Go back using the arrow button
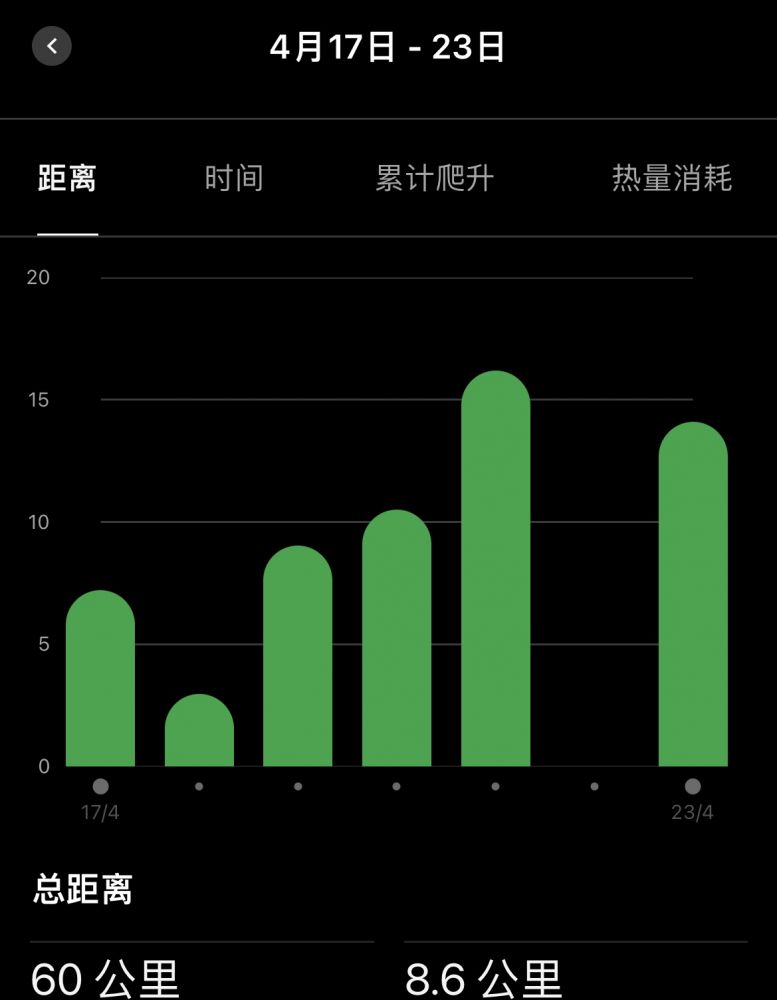The height and width of the screenshot is (1000, 777). (x=52, y=46)
